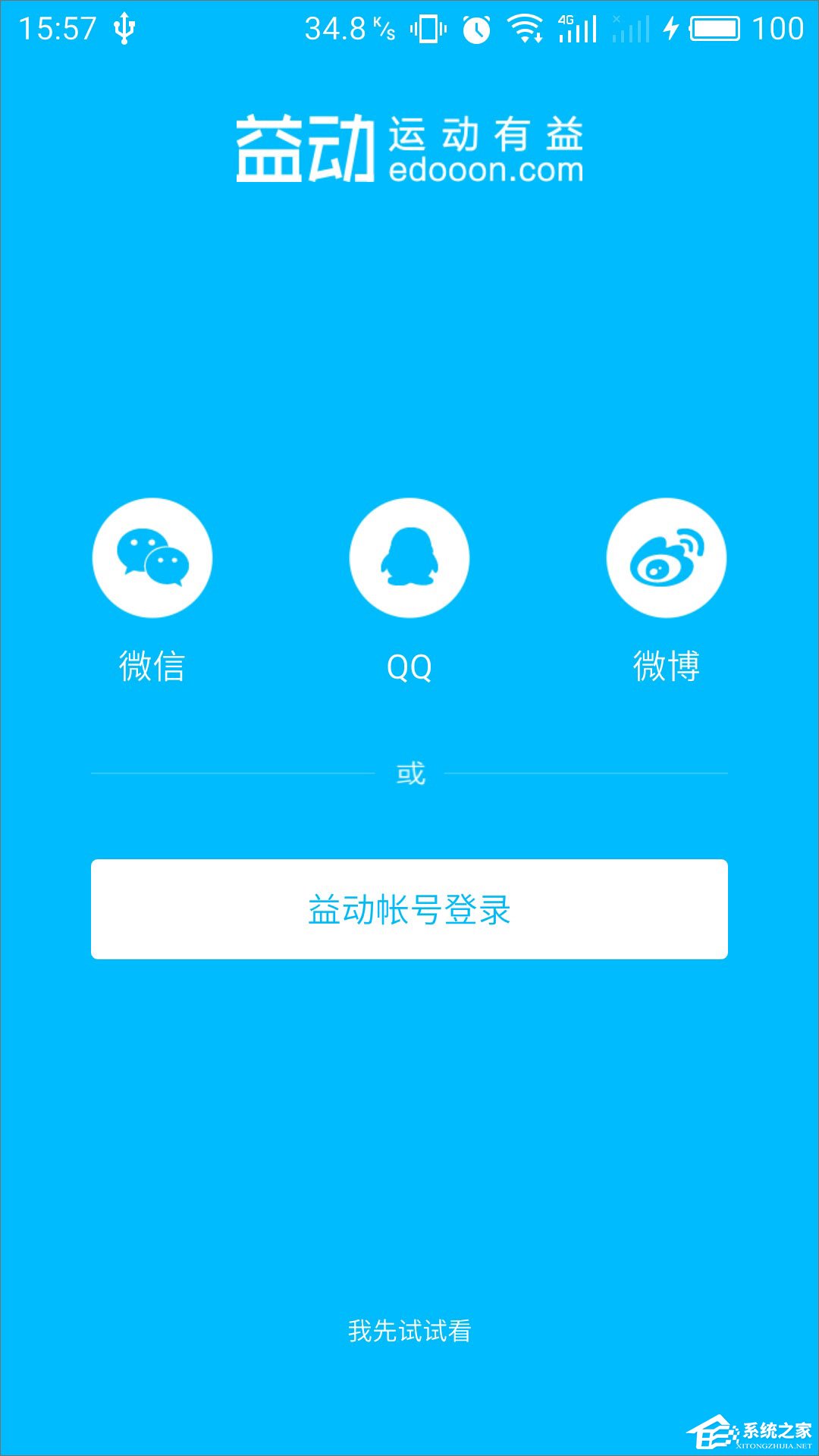Tap the alarm clock status icon
Viewport: 819px width, 1456px height.
pyautogui.click(x=475, y=27)
